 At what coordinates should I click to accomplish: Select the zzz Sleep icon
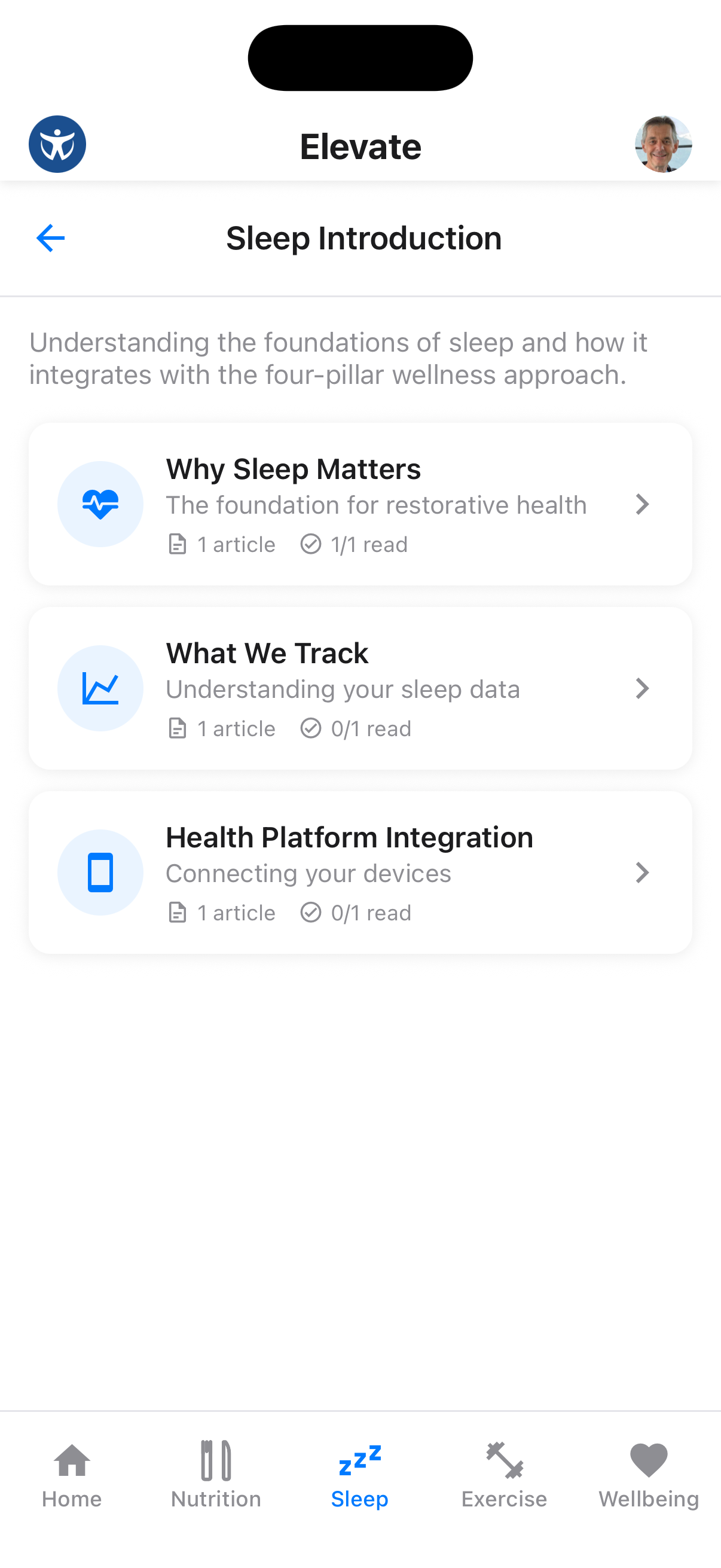pos(360,1461)
